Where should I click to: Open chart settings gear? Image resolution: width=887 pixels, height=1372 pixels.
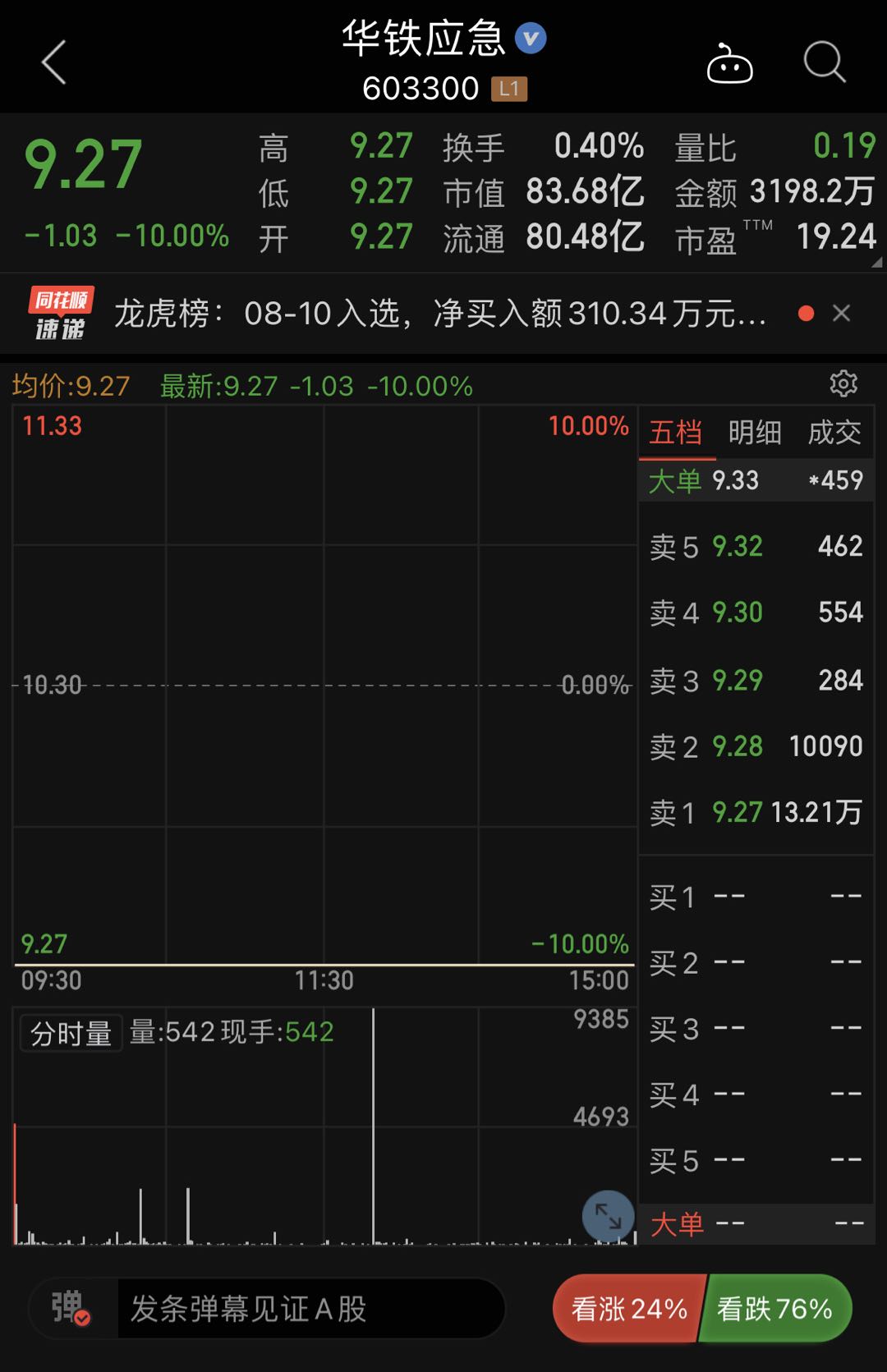[x=843, y=383]
